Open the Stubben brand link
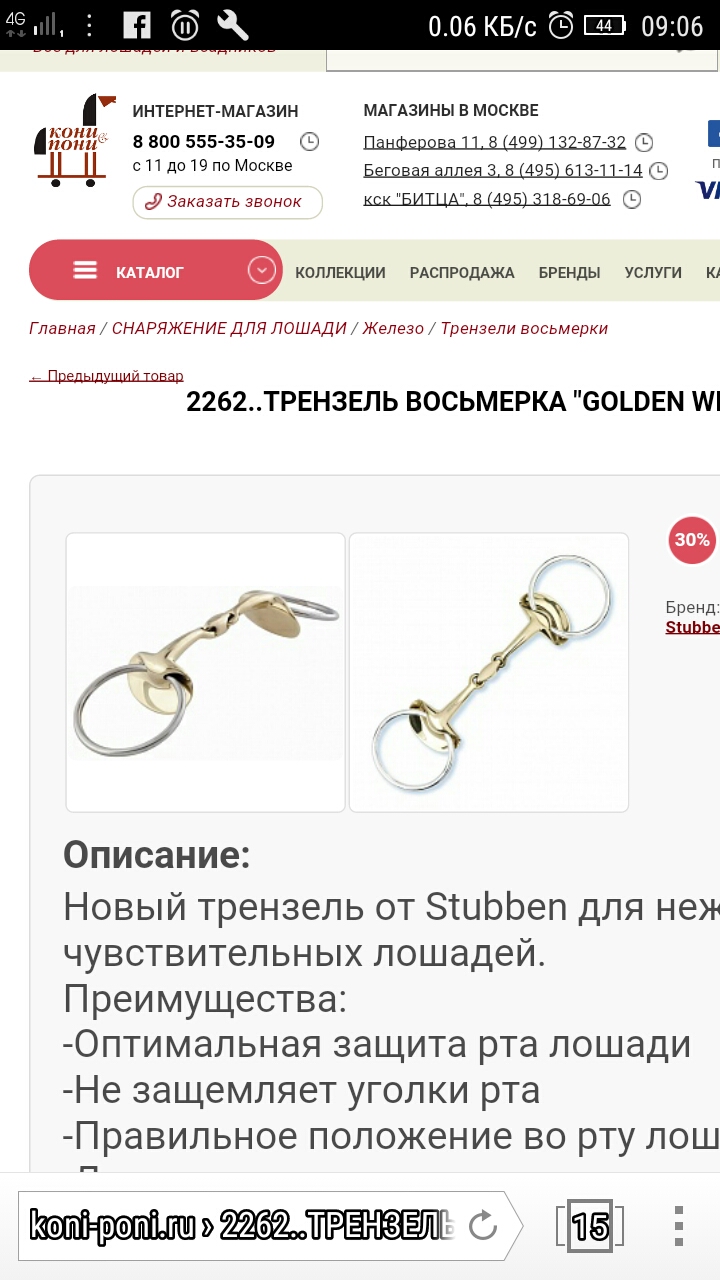Image resolution: width=720 pixels, height=1280 pixels. pyautogui.click(x=692, y=627)
